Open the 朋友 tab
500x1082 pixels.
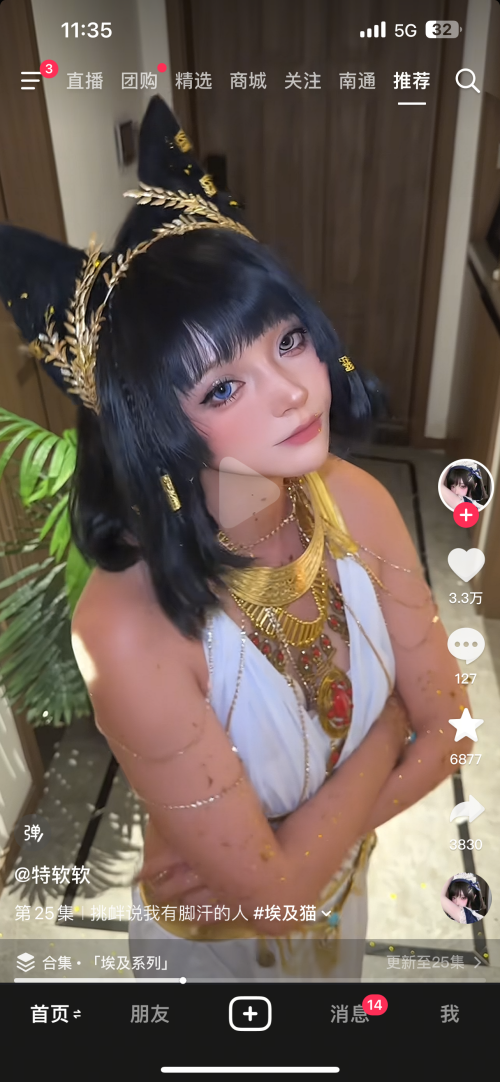click(150, 1014)
